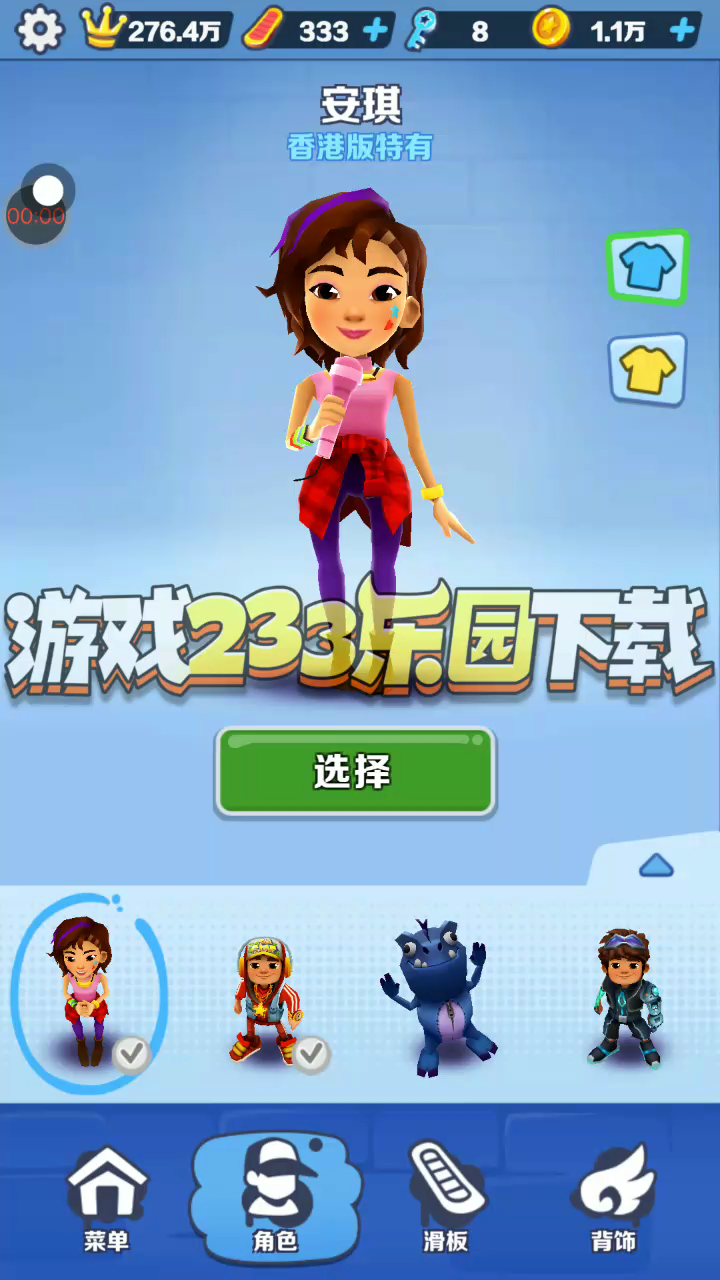
Task: Expand the character list with the up arrow
Action: click(x=656, y=865)
